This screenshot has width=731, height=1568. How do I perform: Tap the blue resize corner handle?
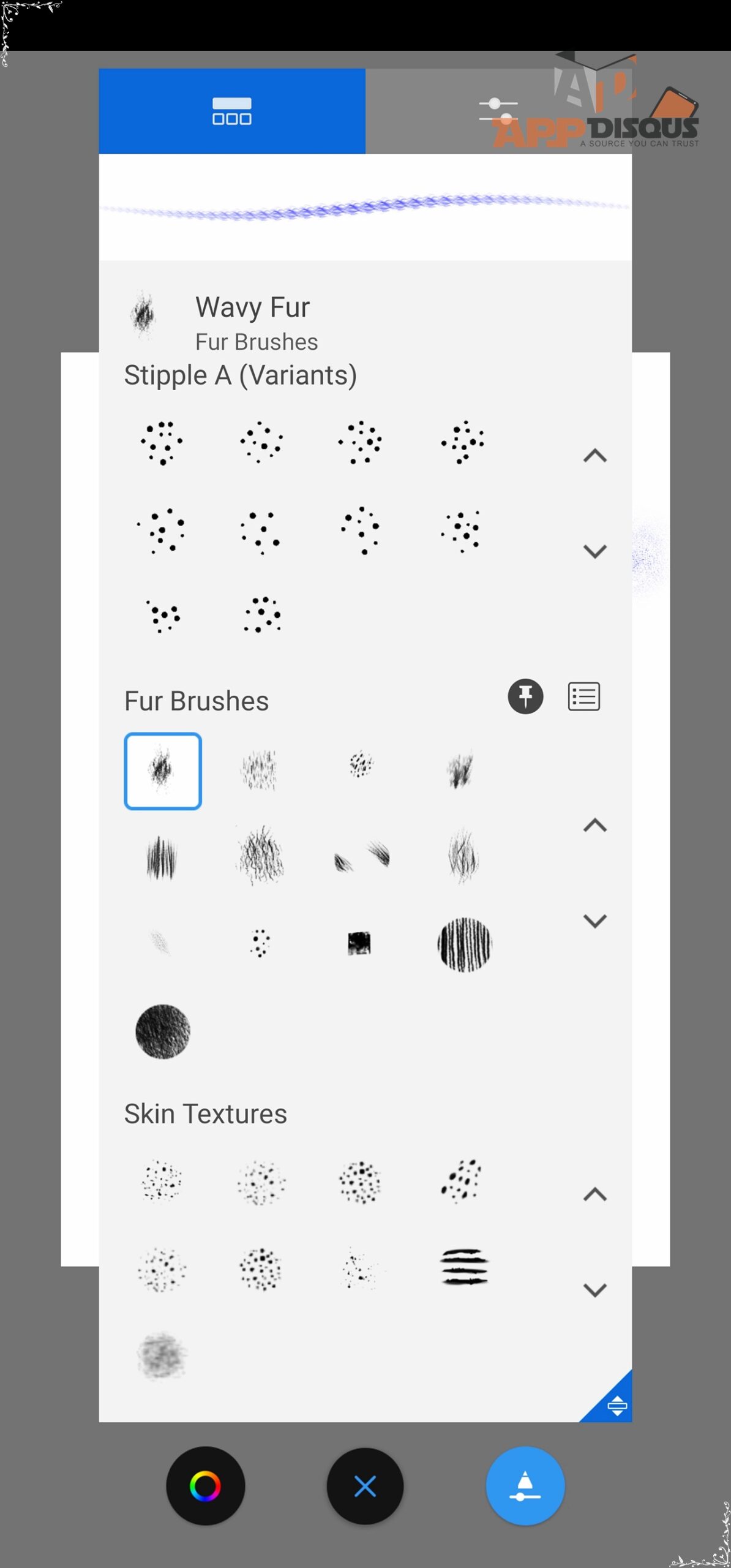pyautogui.click(x=615, y=1406)
